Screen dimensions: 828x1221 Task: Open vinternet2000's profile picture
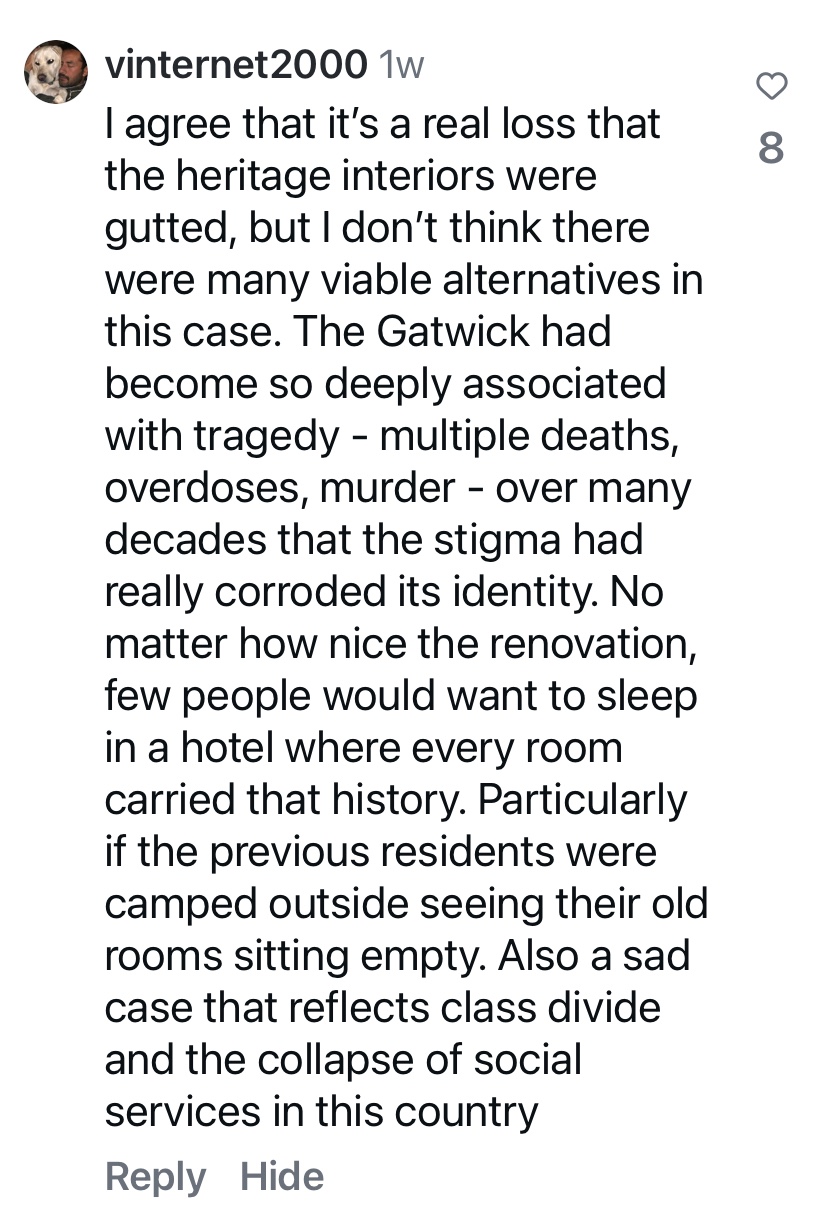[x=56, y=72]
